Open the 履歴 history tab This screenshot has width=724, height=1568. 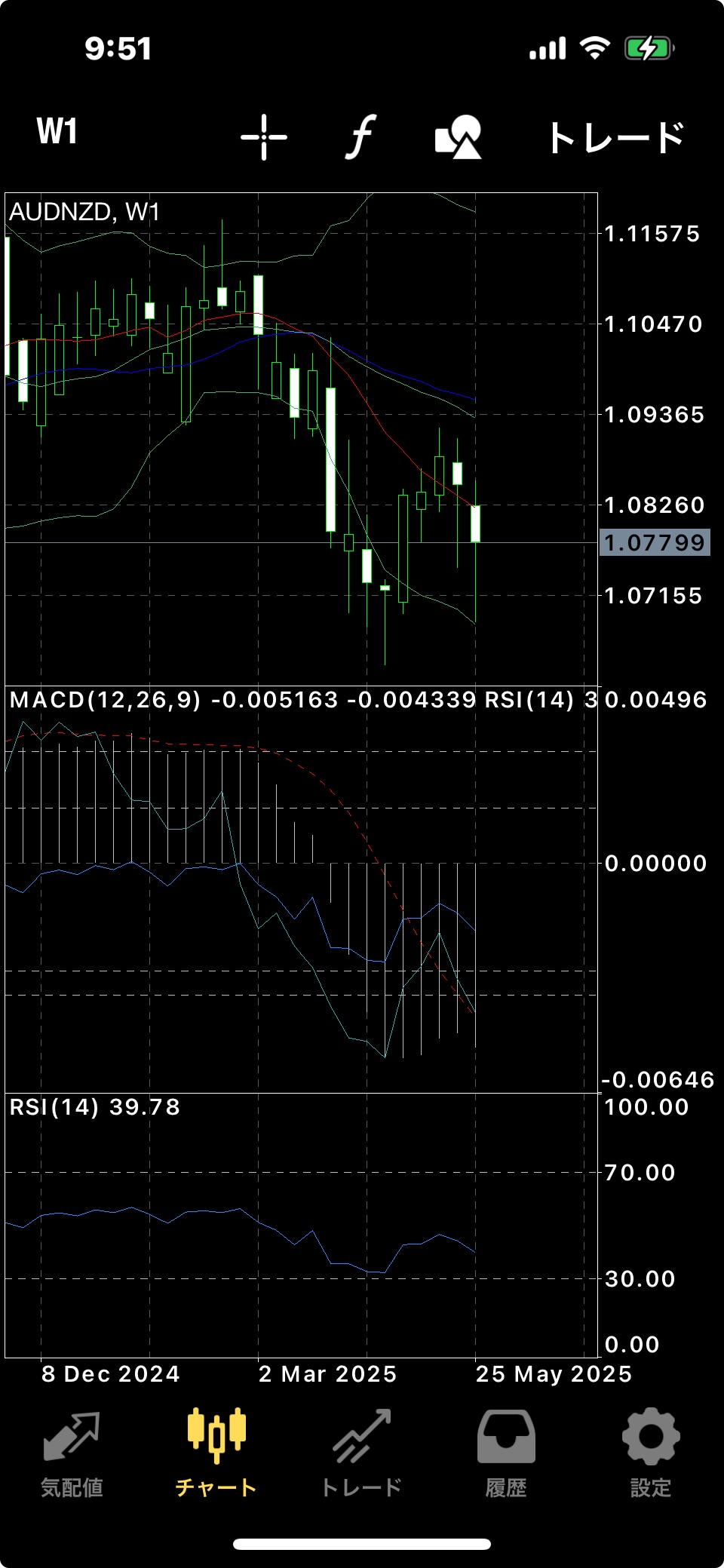[506, 1454]
